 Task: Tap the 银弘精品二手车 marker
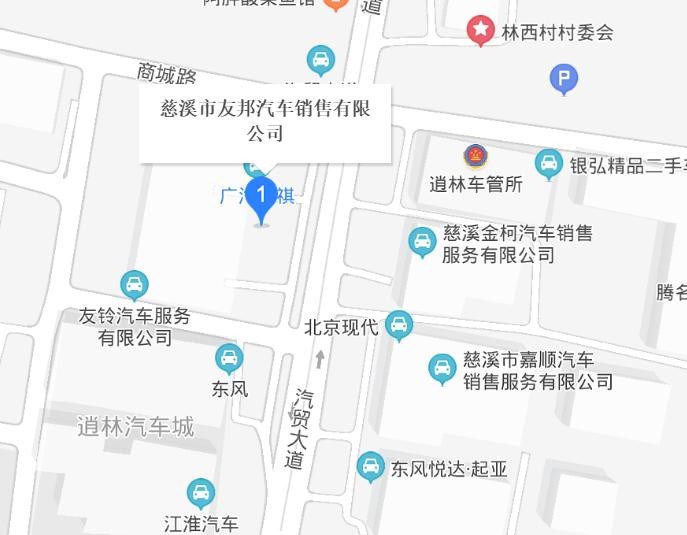click(548, 163)
